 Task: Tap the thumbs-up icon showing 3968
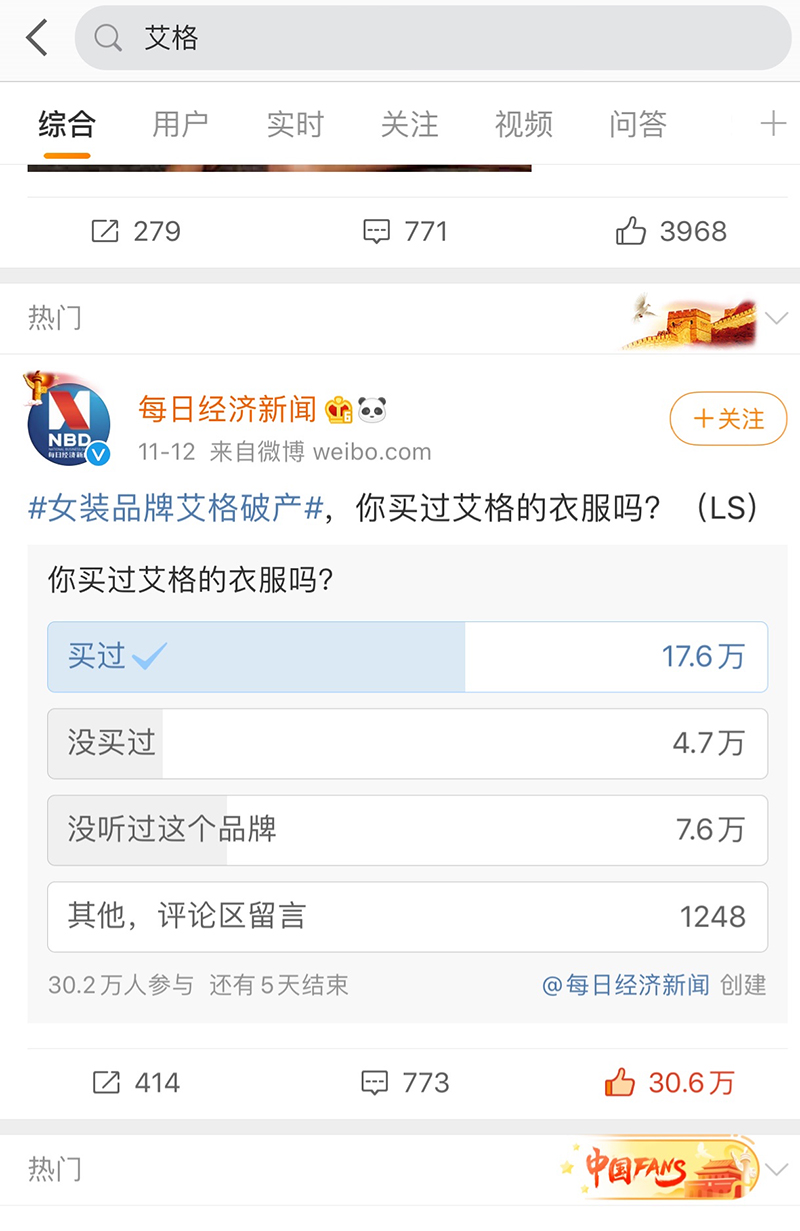631,231
